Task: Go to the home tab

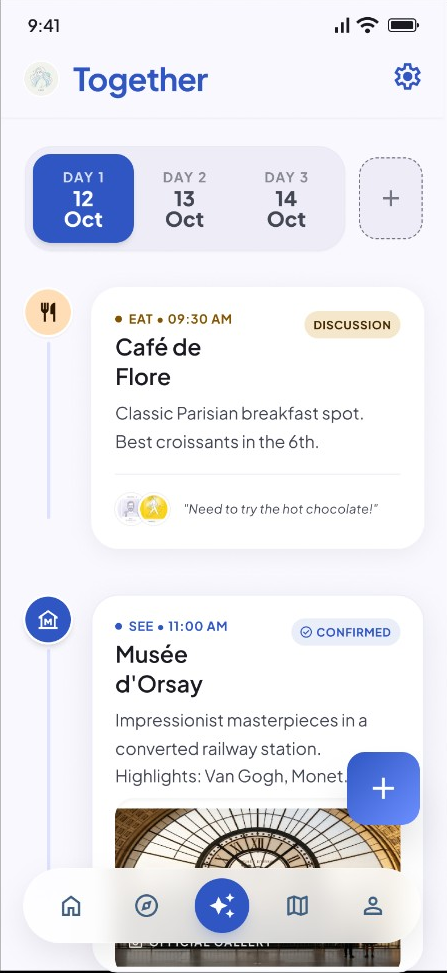Action: click(x=71, y=906)
